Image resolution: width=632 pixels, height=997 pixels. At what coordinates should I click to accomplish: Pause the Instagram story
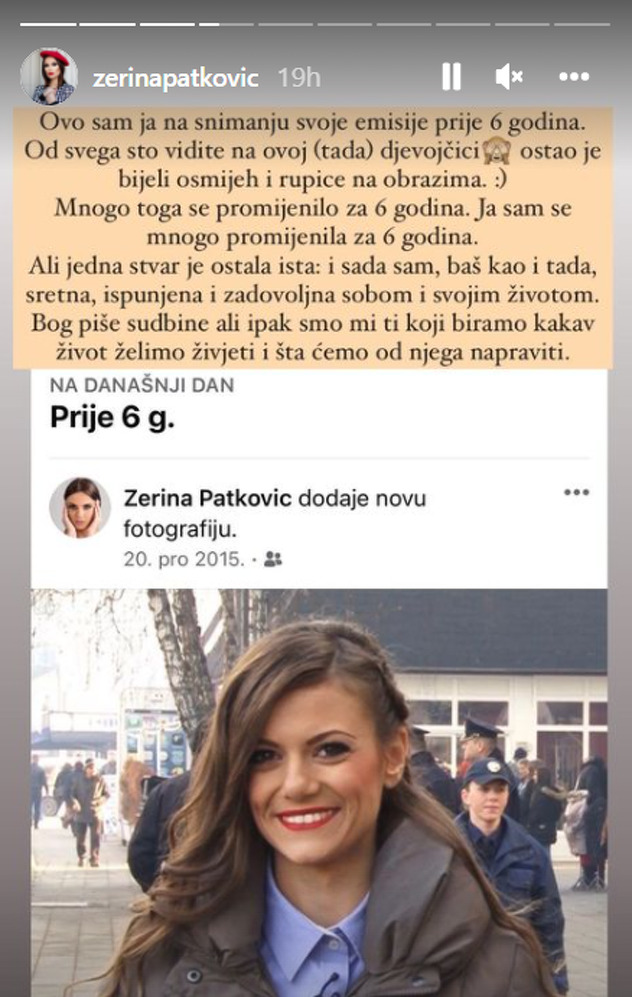pos(451,76)
